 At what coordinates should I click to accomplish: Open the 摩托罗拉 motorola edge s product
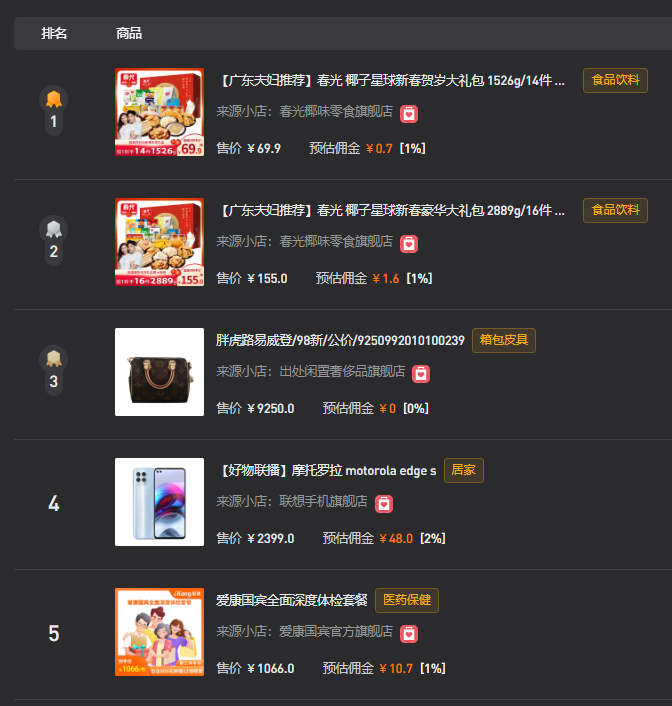(x=326, y=471)
